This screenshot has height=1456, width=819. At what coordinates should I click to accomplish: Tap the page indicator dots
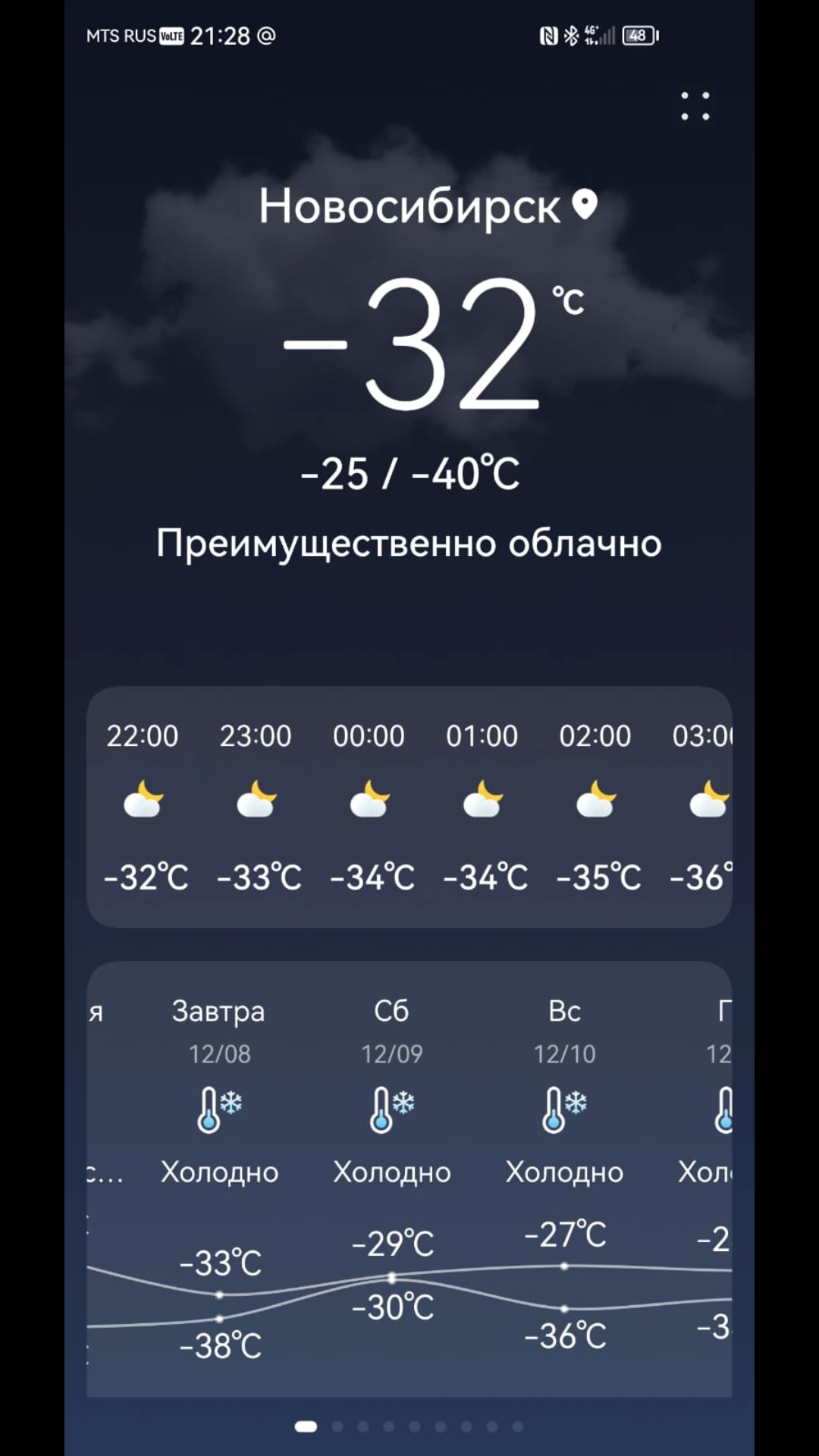click(409, 1426)
